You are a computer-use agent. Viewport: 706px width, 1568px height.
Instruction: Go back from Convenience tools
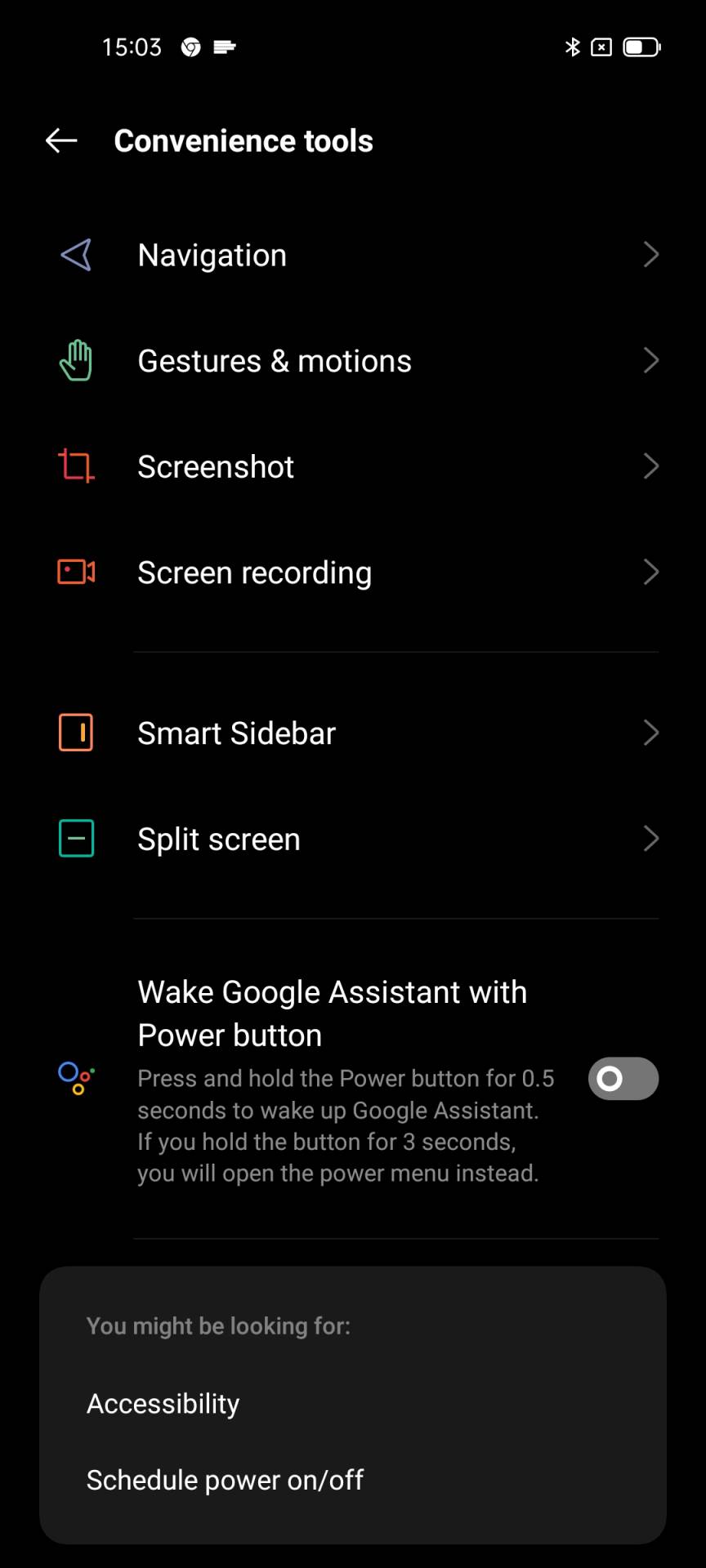pyautogui.click(x=61, y=140)
